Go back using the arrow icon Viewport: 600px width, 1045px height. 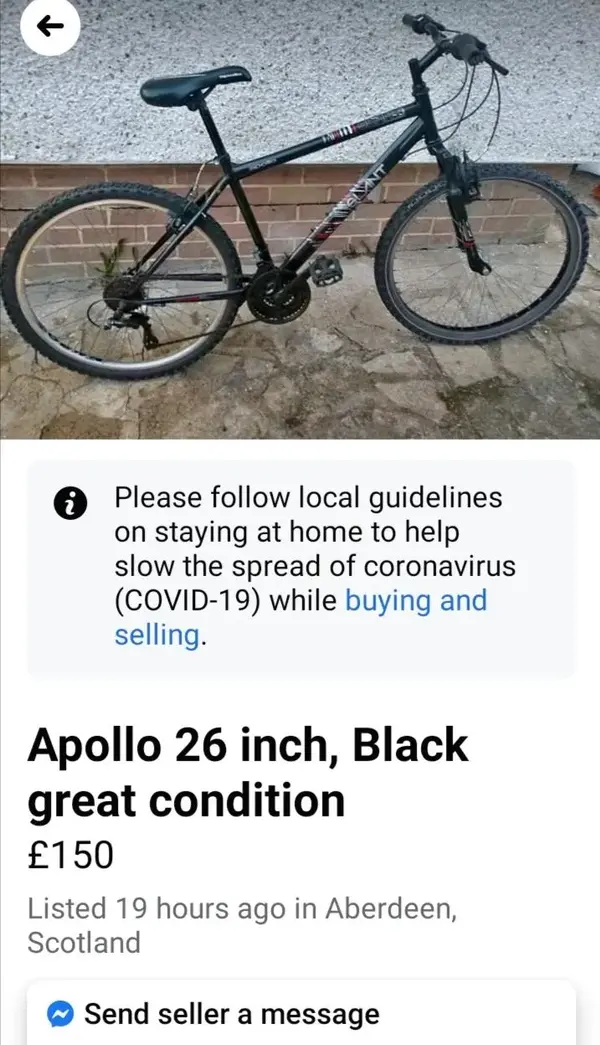[x=49, y=27]
